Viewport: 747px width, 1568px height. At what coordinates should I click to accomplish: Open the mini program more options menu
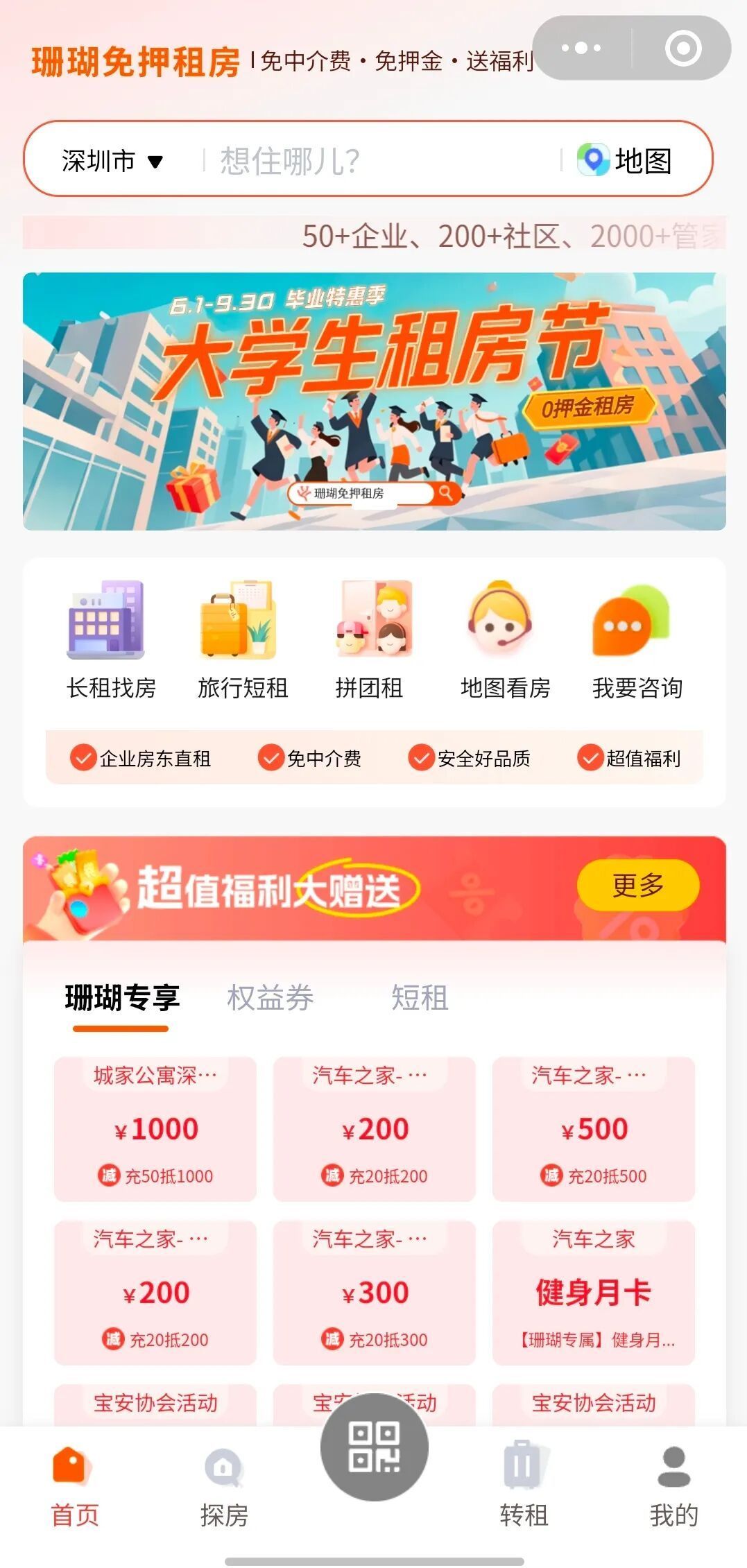[x=581, y=48]
